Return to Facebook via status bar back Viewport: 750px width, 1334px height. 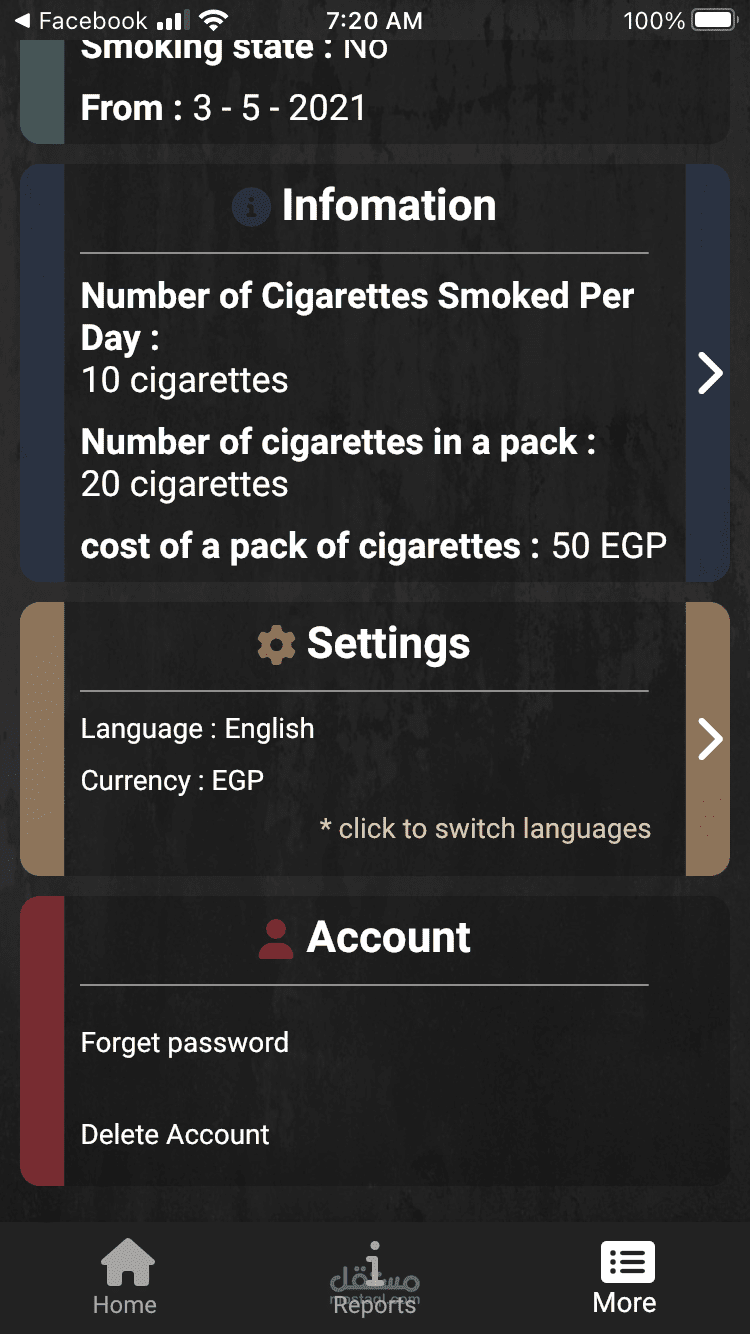[80, 20]
